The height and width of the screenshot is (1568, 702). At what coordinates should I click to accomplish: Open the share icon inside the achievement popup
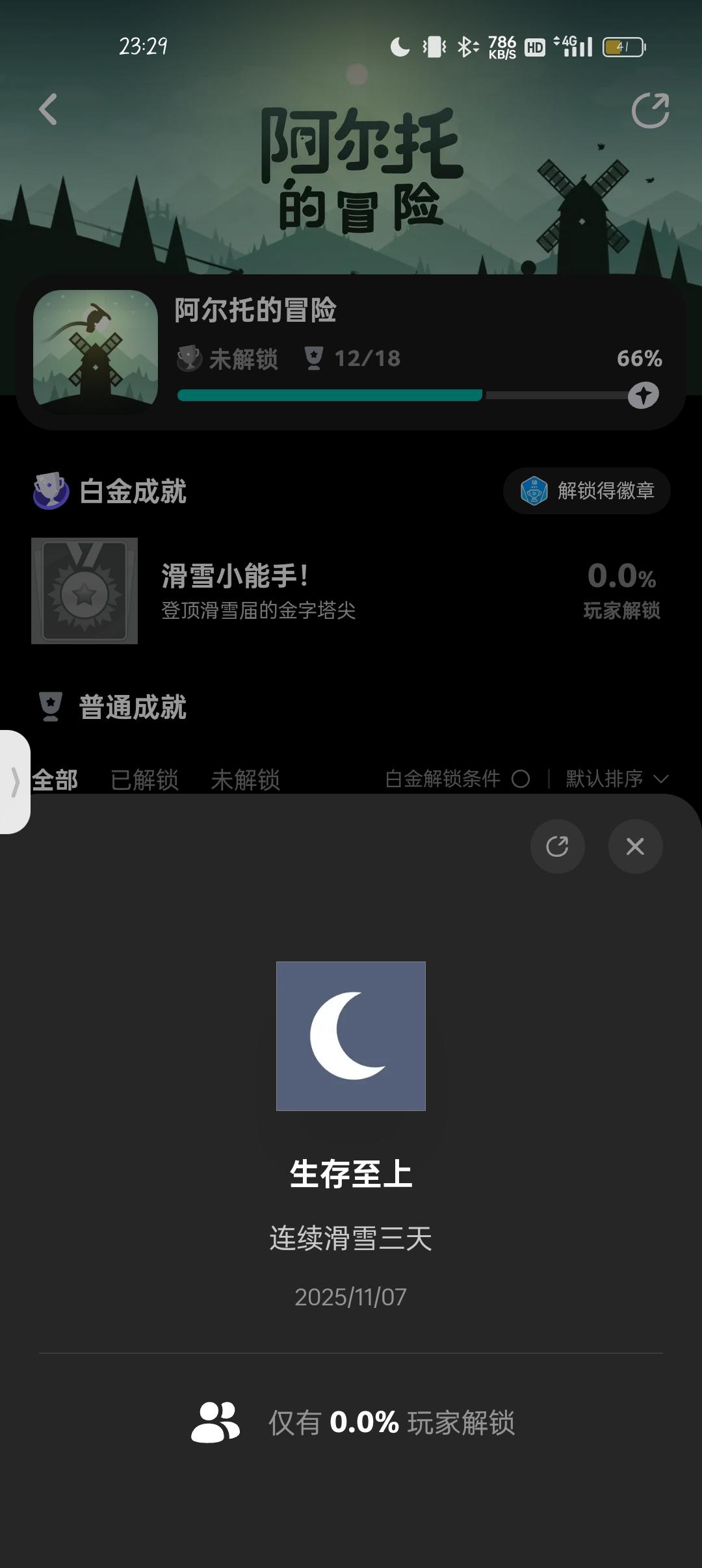point(558,846)
